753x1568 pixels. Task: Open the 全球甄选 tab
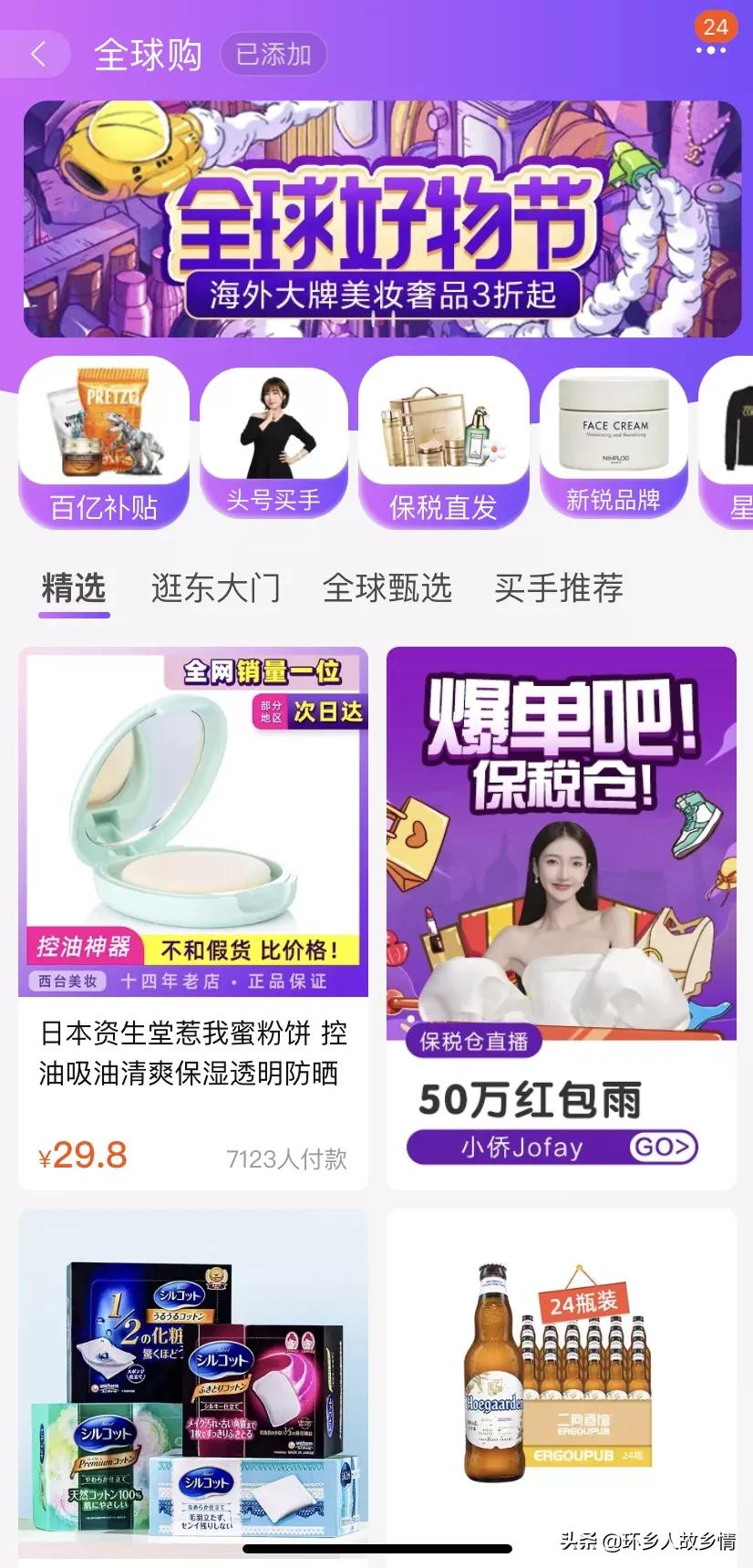388,590
